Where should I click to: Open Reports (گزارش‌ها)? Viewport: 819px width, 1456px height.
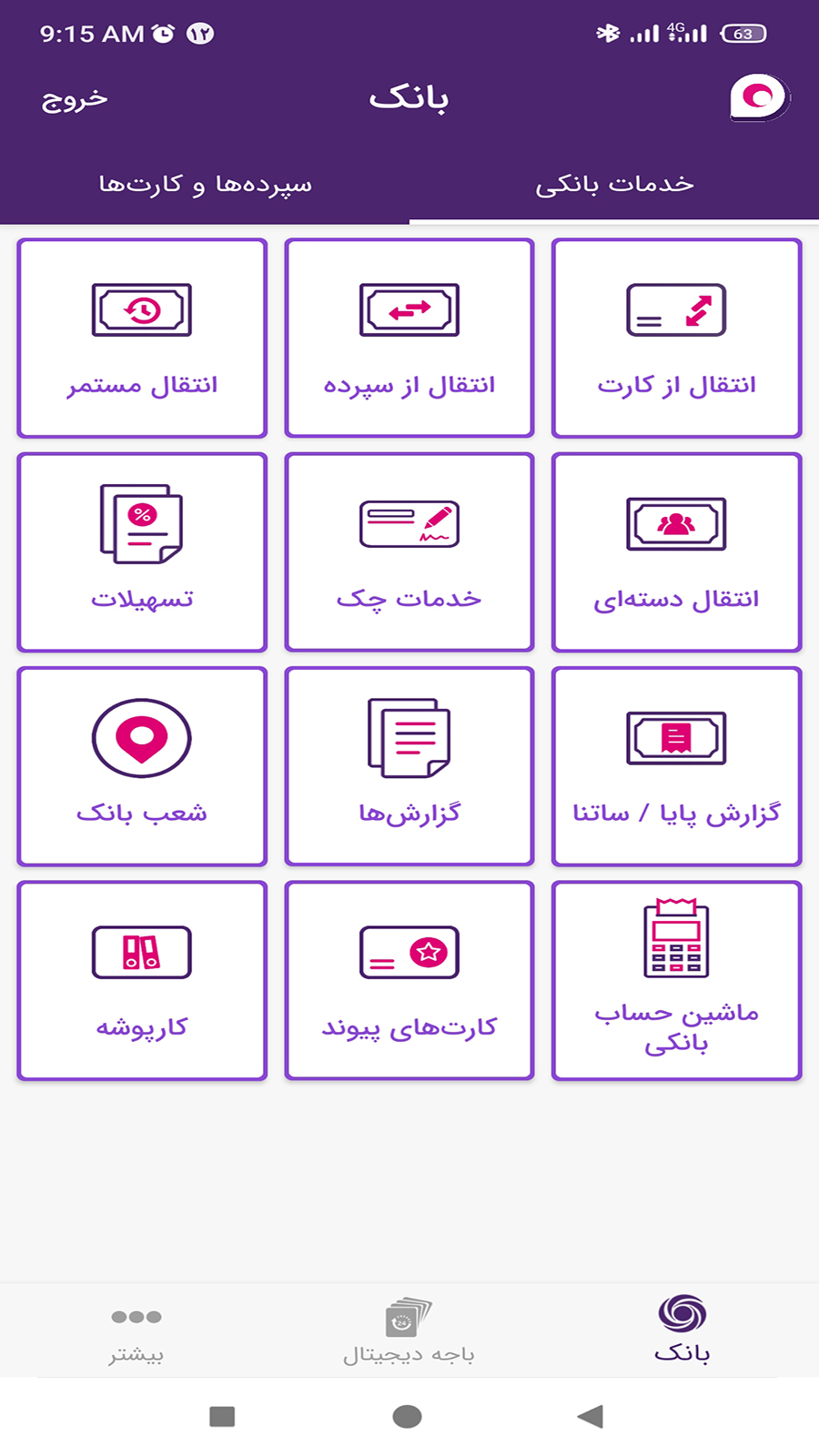(x=409, y=765)
